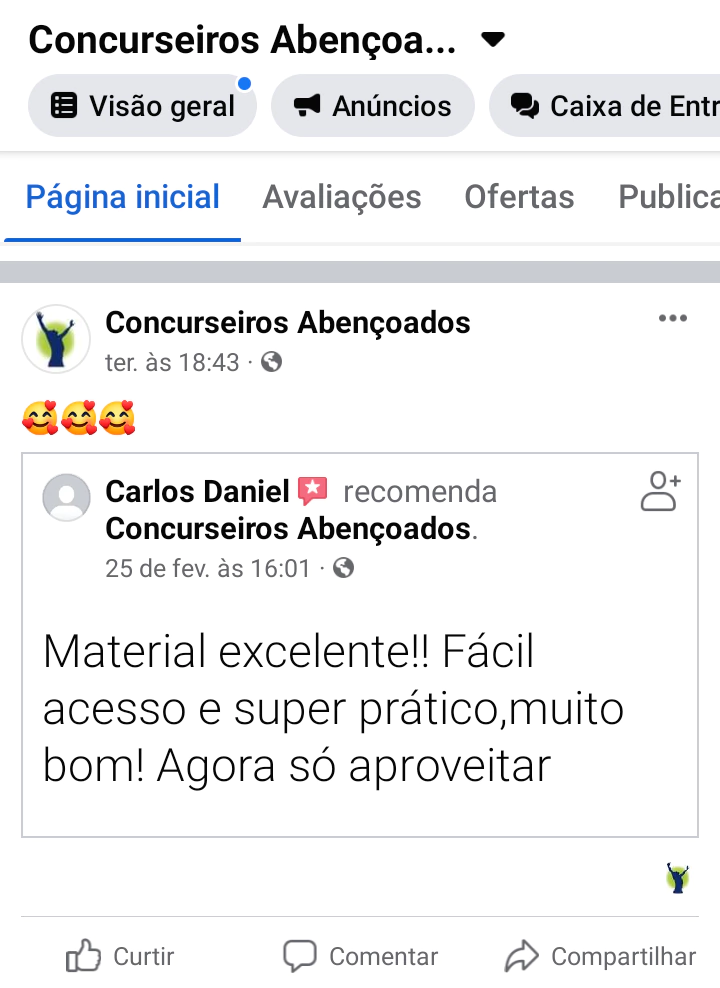The image size is (720, 988).
Task: Switch to the Avaliações tab
Action: point(342,197)
